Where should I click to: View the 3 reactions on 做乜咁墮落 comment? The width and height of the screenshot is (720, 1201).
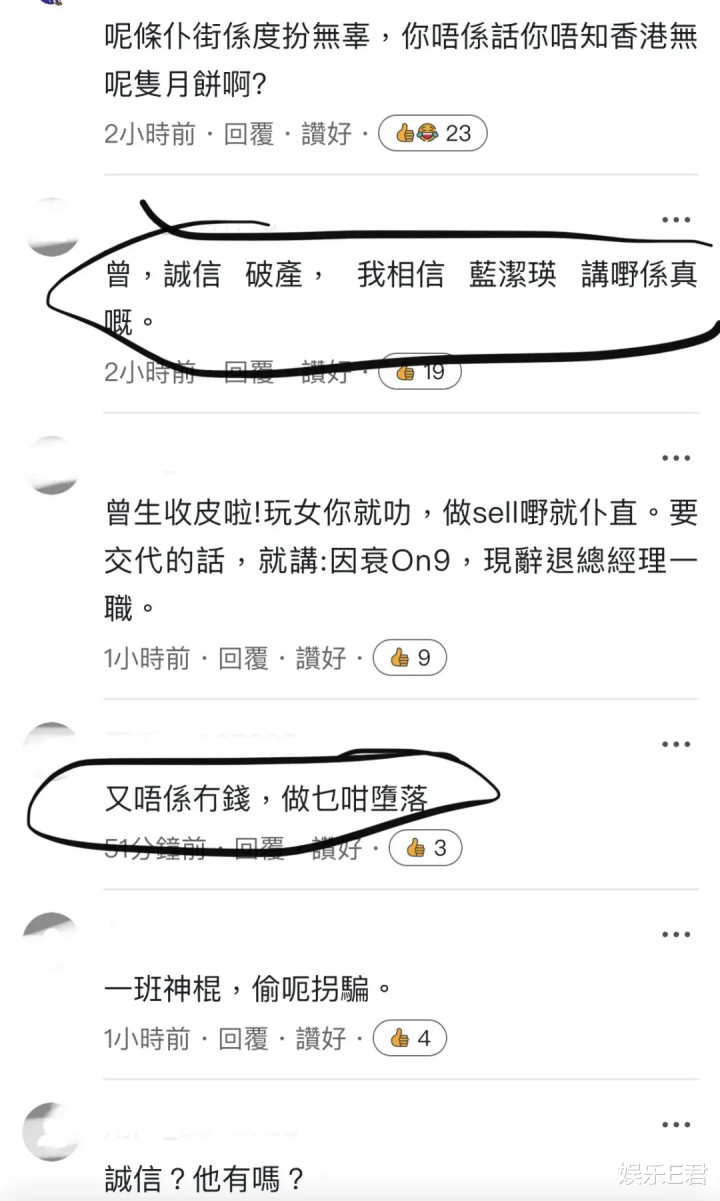tap(425, 848)
